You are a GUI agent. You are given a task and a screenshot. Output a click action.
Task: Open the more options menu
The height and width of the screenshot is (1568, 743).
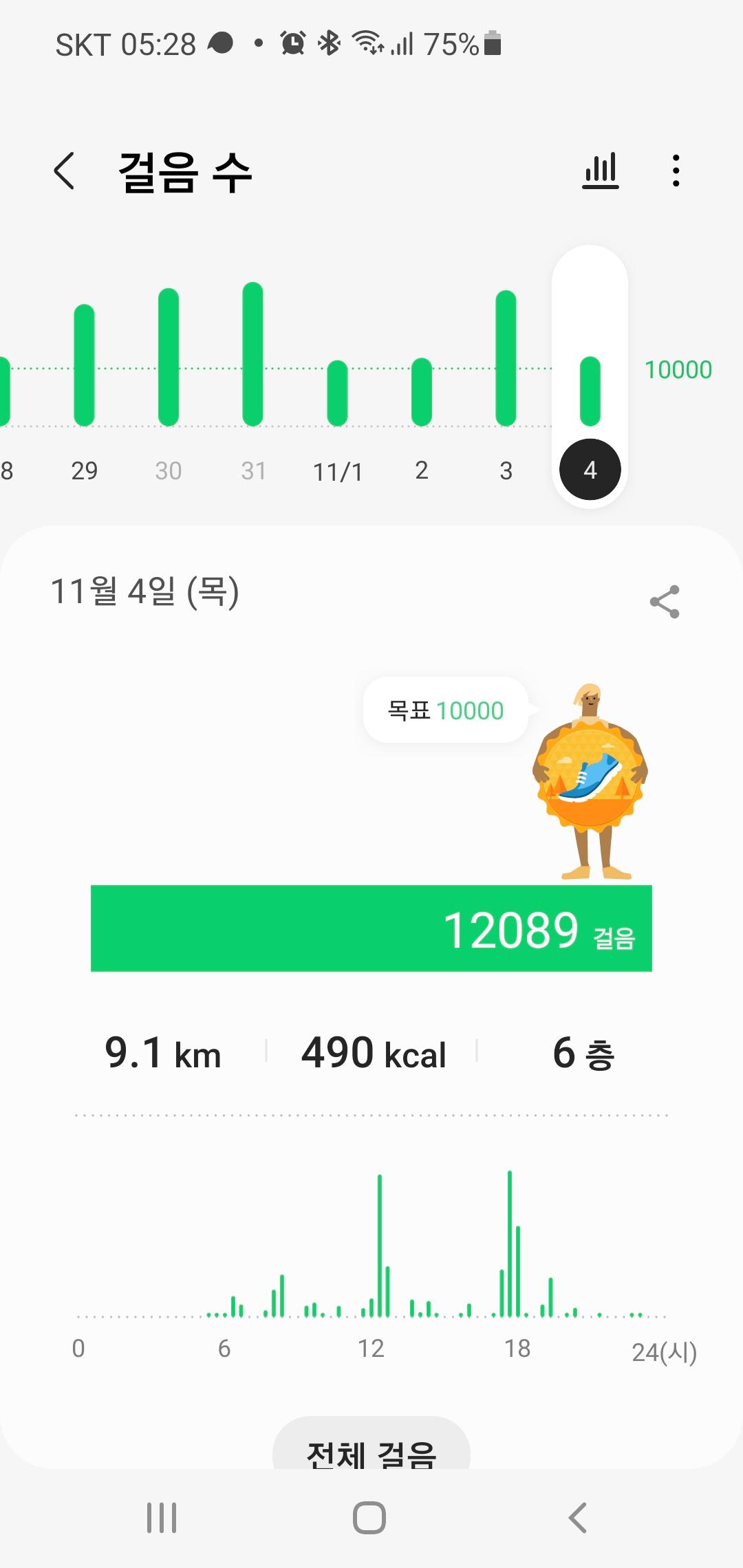click(x=676, y=171)
